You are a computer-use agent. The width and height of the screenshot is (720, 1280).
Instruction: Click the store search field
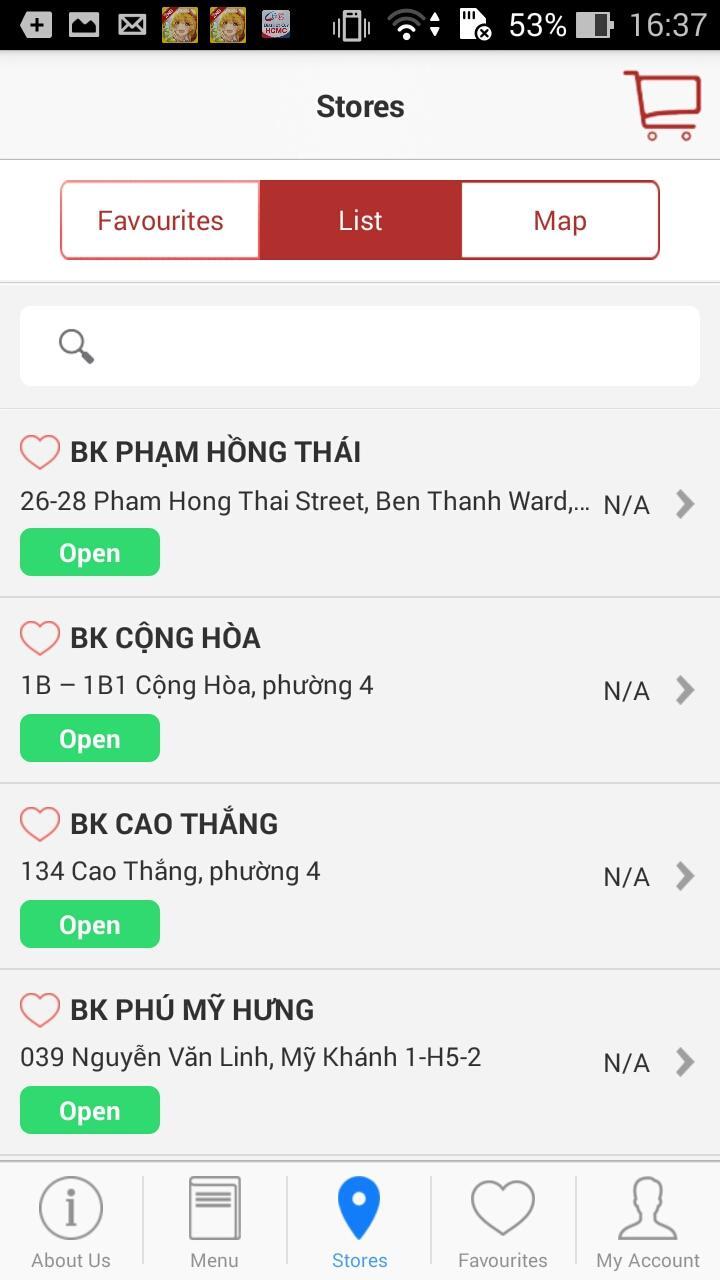(x=360, y=346)
